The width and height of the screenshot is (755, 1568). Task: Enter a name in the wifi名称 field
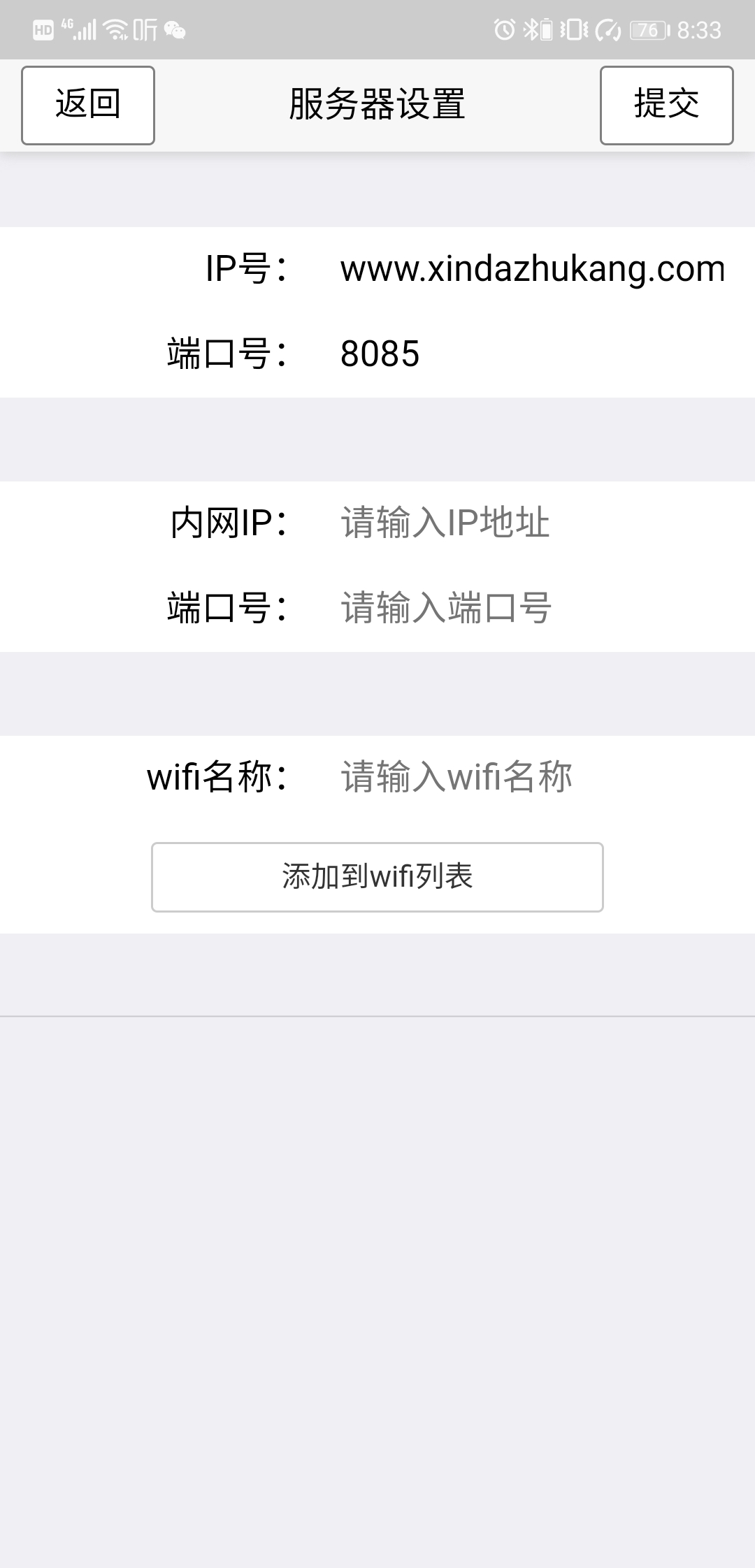tap(533, 778)
